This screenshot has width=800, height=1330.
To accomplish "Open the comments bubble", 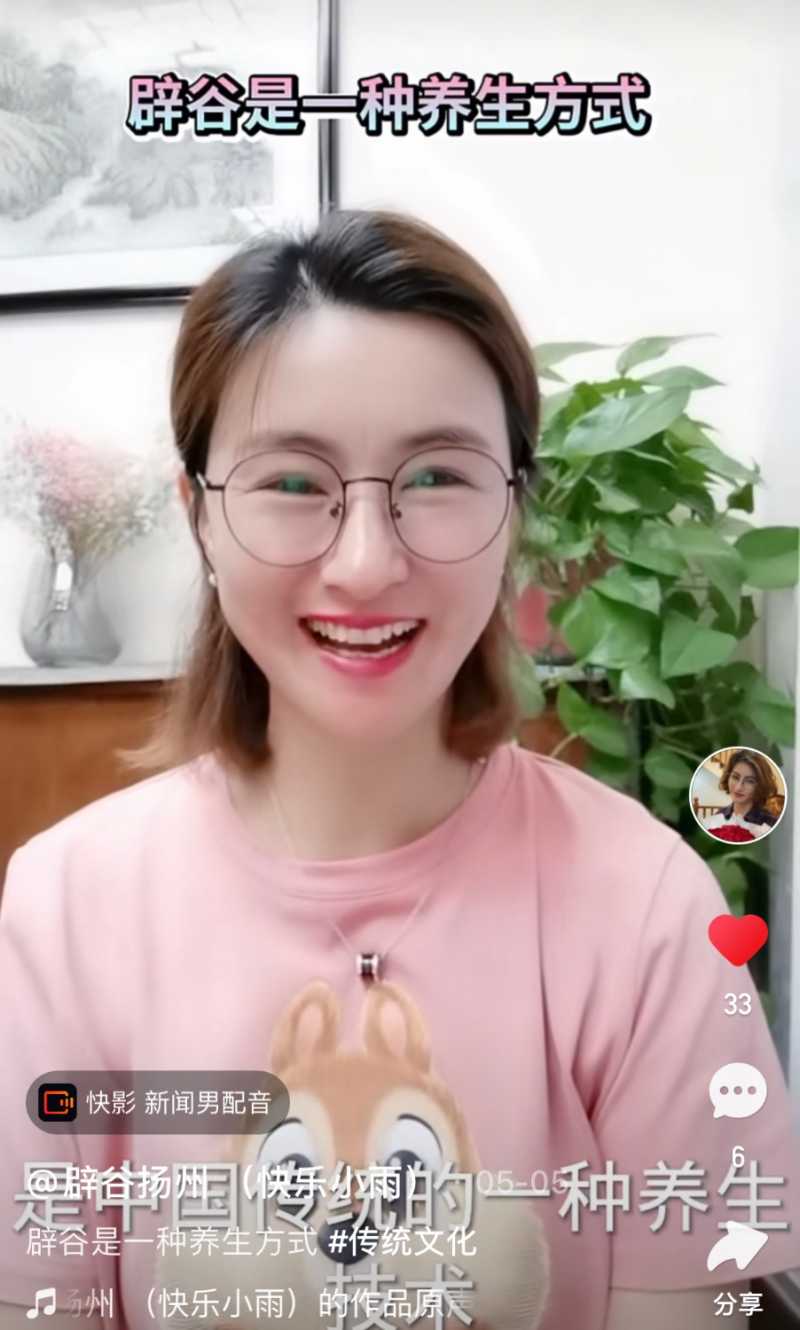I will pyautogui.click(x=738, y=1090).
